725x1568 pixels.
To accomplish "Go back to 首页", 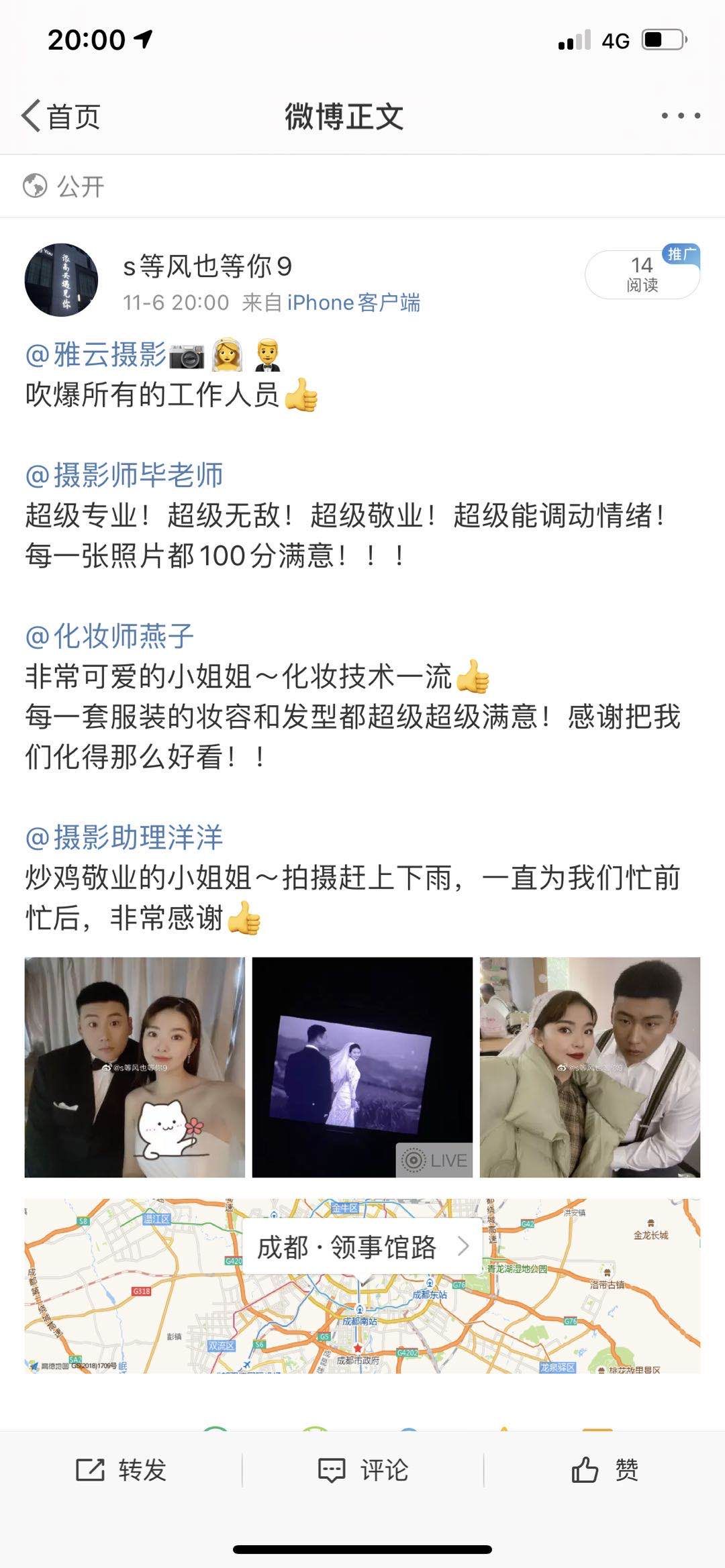I will coord(62,117).
